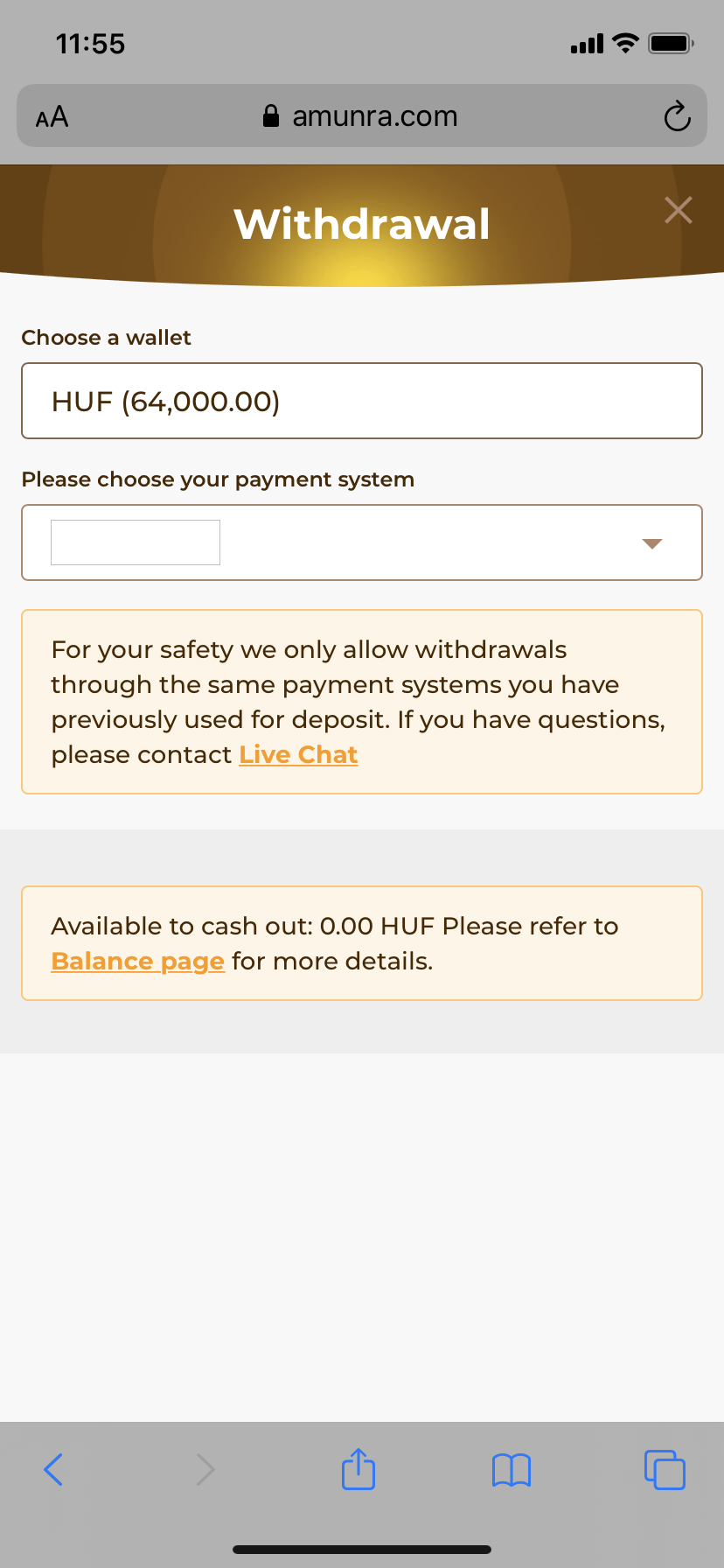Open Safari bookmarks
Image resolution: width=724 pixels, height=1568 pixels.
(512, 1470)
